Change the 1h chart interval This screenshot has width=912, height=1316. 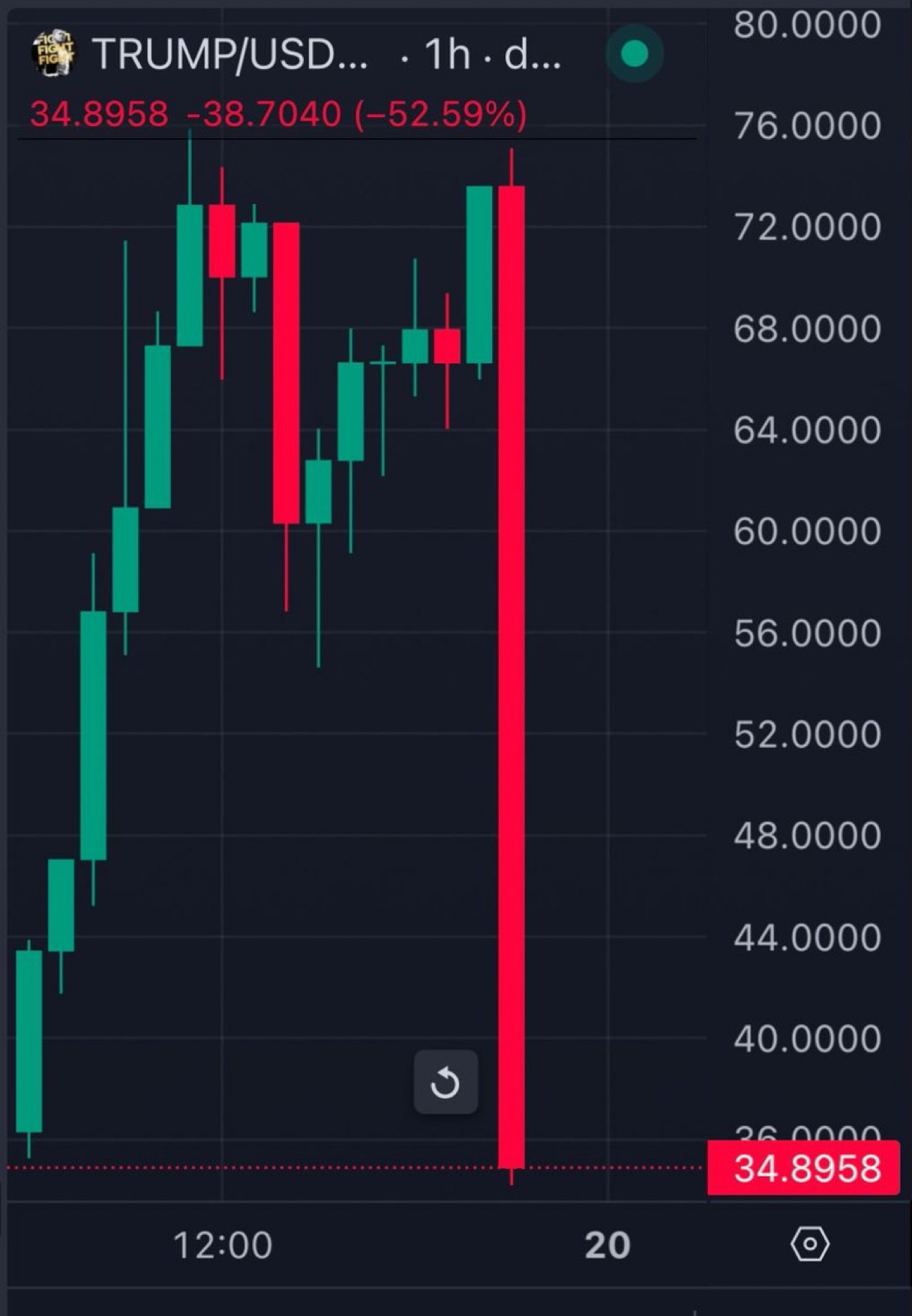pyautogui.click(x=447, y=54)
